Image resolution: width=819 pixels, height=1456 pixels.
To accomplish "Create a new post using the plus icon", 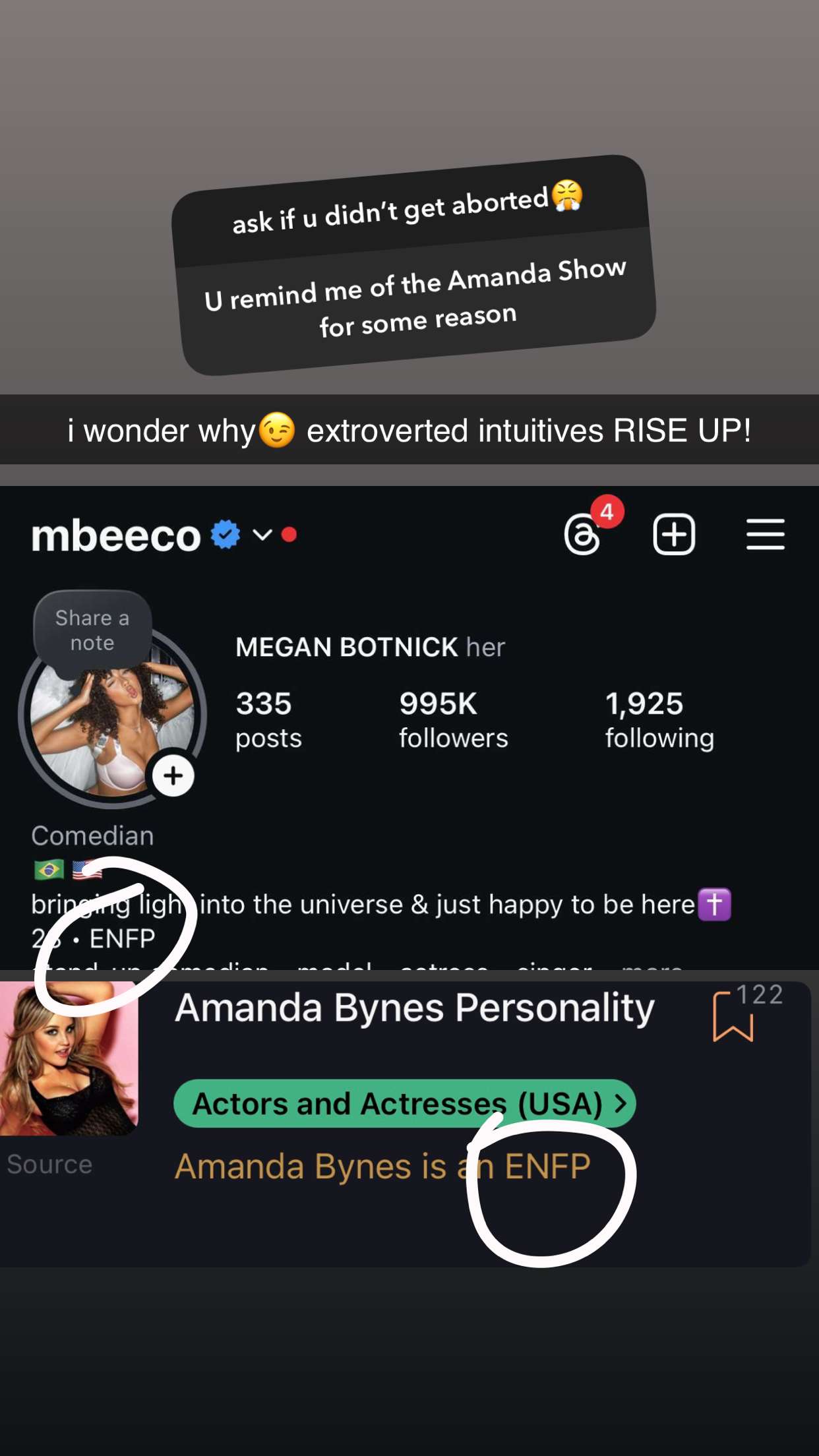I will click(674, 534).
